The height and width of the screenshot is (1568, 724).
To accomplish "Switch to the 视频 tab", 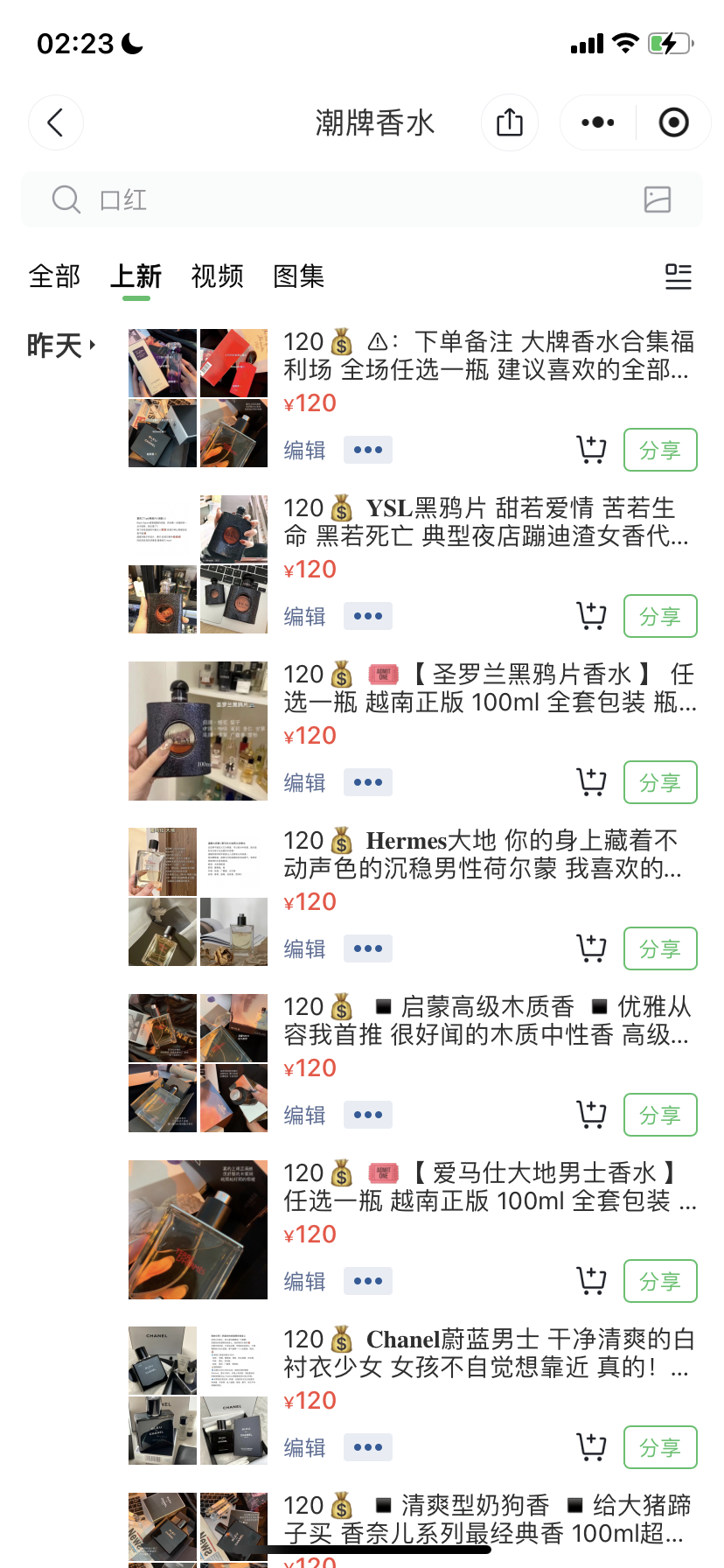I will tap(217, 276).
